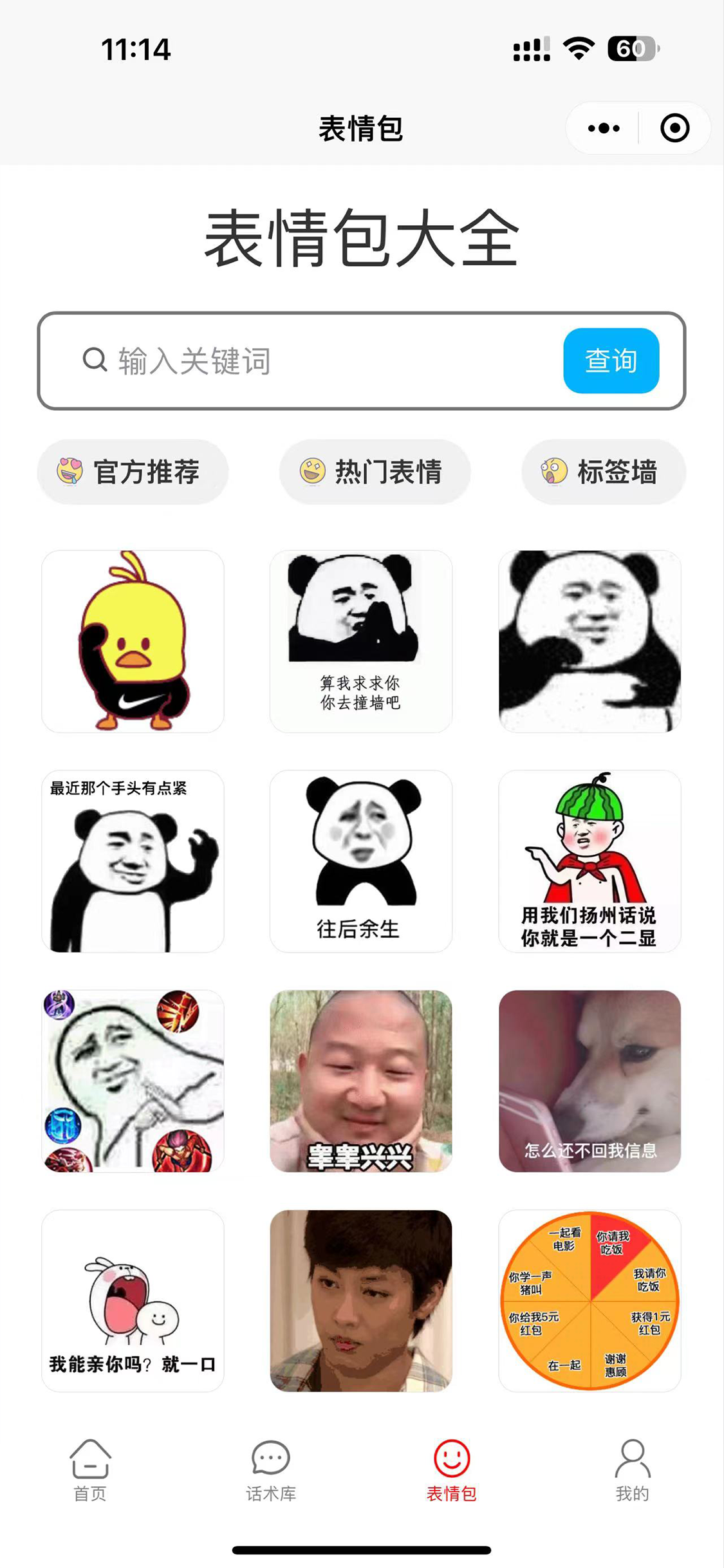Open the bald man meme sticker
This screenshot has height=1568, width=724.
[x=360, y=1081]
